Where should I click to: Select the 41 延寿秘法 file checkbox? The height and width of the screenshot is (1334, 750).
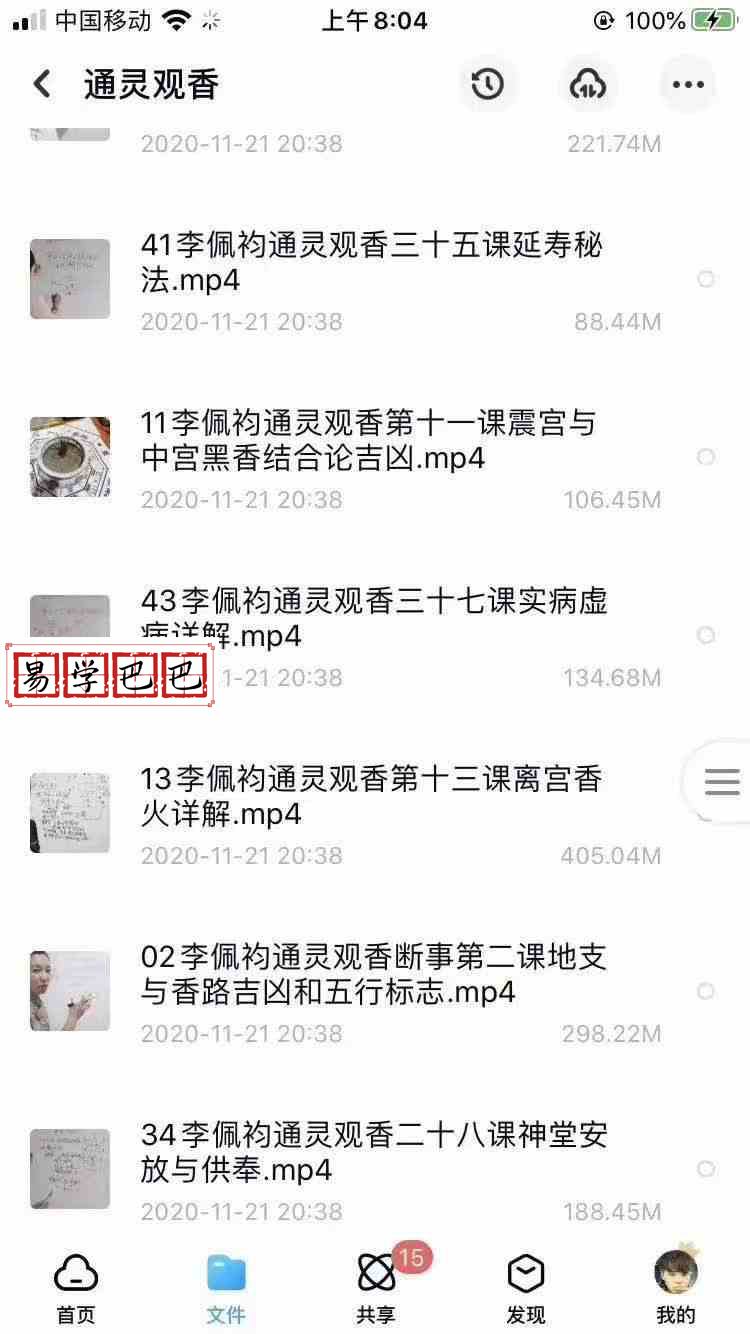coord(706,279)
